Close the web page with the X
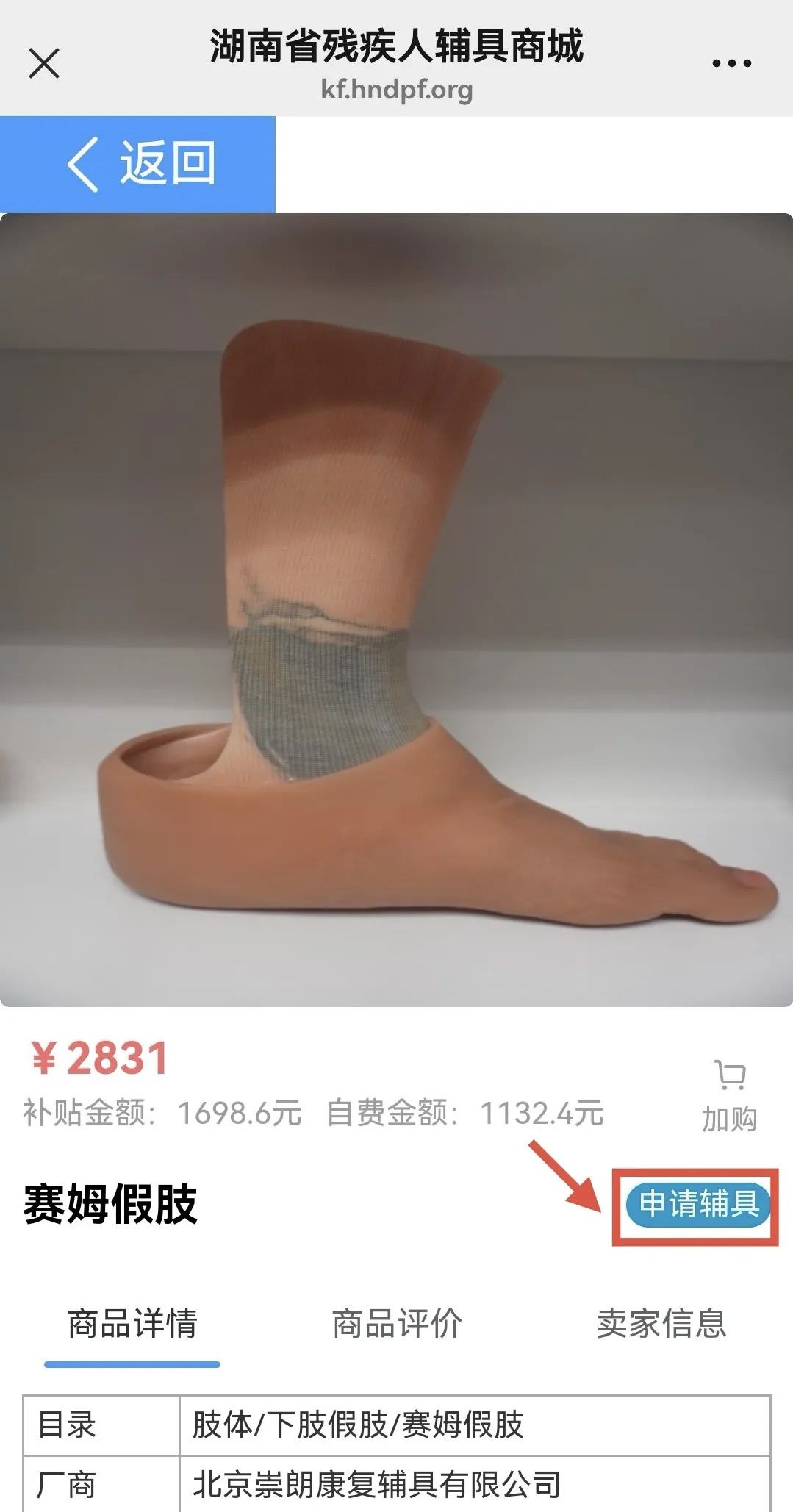The width and height of the screenshot is (793, 1512). (x=44, y=63)
